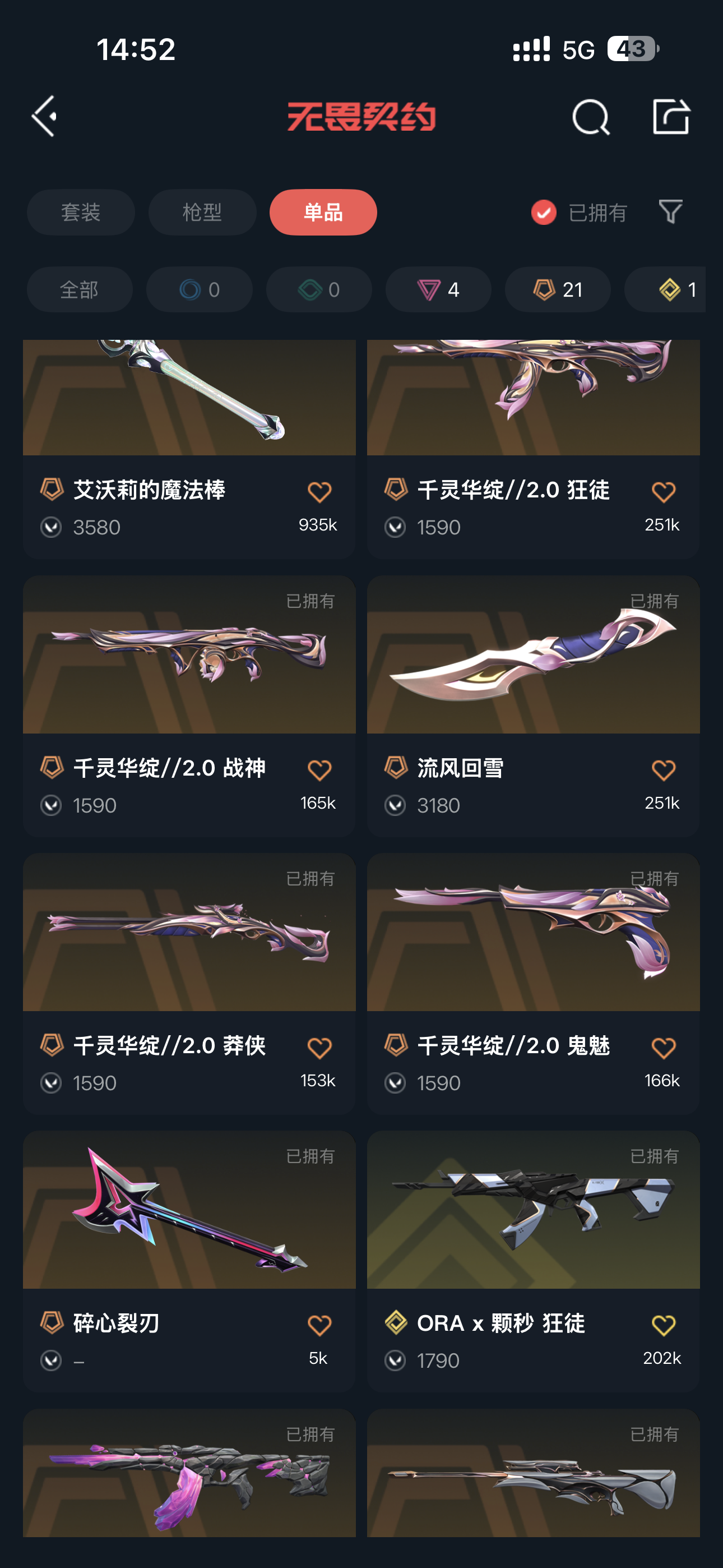Filter by the yellow tier chip showing 1
This screenshot has width=723, height=1568.
coord(669,290)
